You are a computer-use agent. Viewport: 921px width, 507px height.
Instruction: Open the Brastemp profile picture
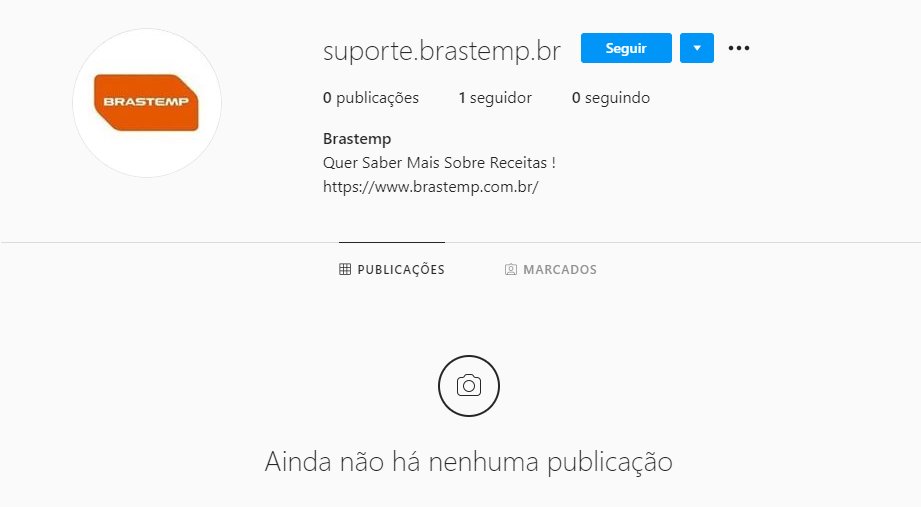tap(147, 103)
